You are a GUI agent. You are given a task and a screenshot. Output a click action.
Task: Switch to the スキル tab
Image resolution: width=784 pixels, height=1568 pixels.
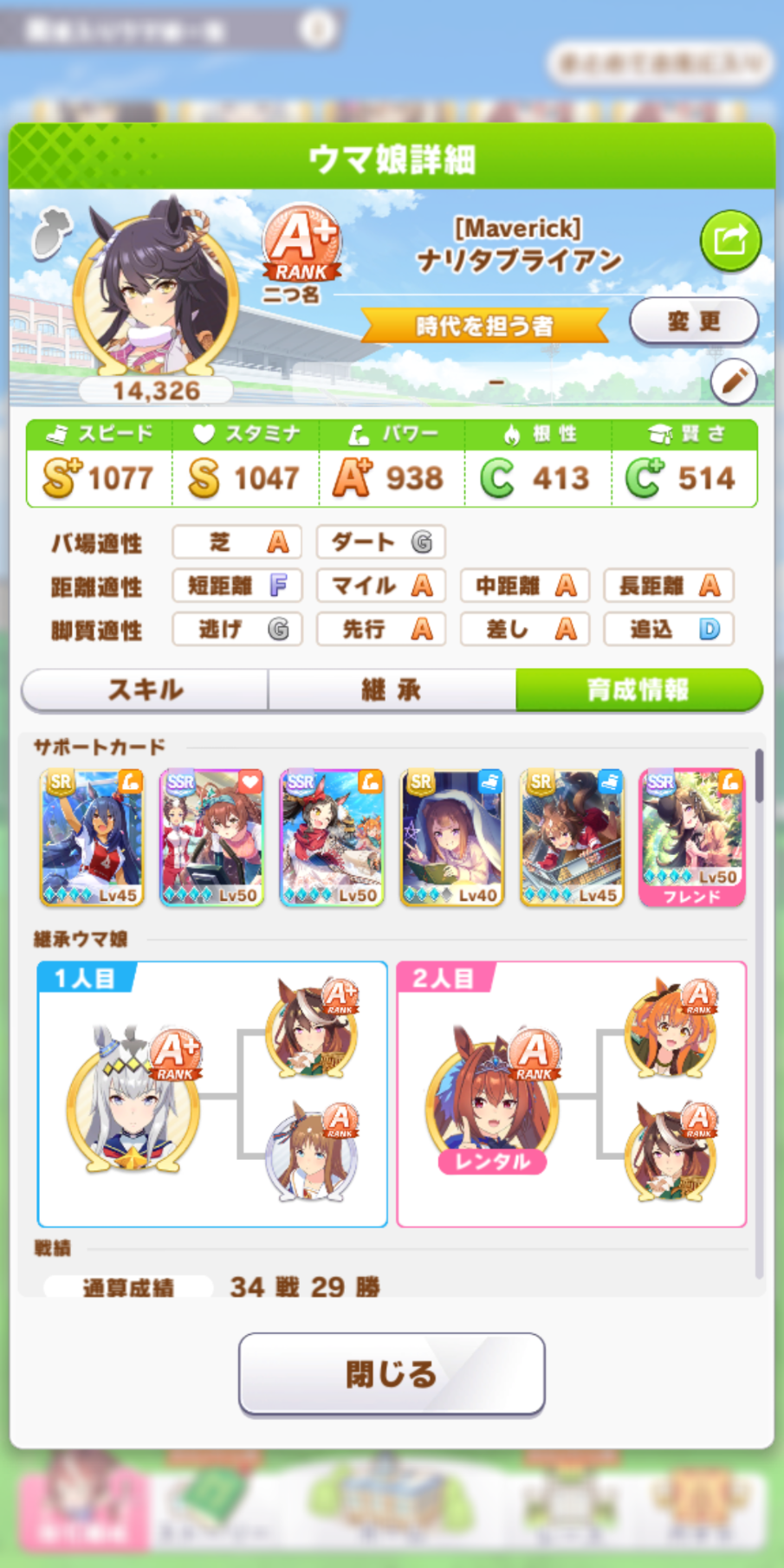(x=145, y=690)
